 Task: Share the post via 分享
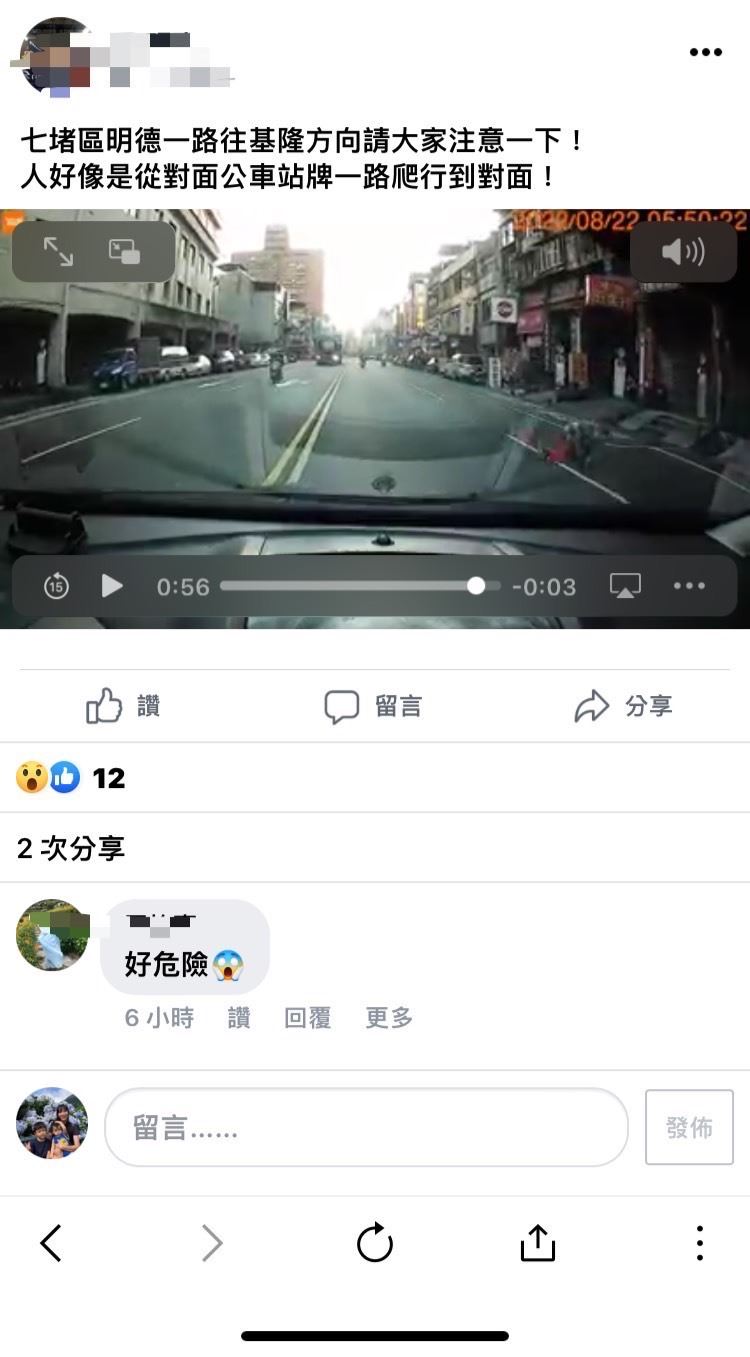[x=622, y=707]
